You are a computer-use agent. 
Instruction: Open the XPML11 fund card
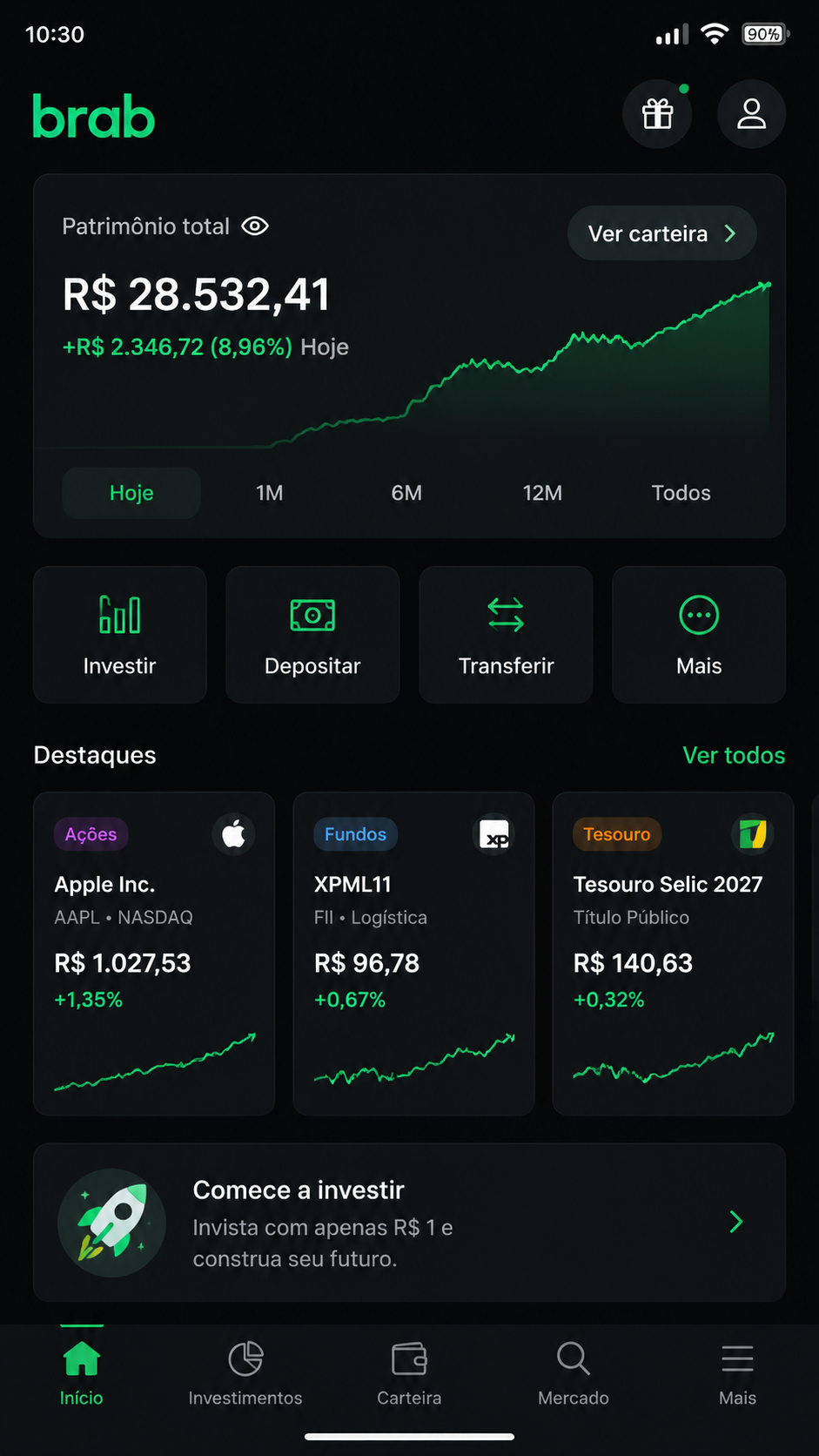click(413, 954)
